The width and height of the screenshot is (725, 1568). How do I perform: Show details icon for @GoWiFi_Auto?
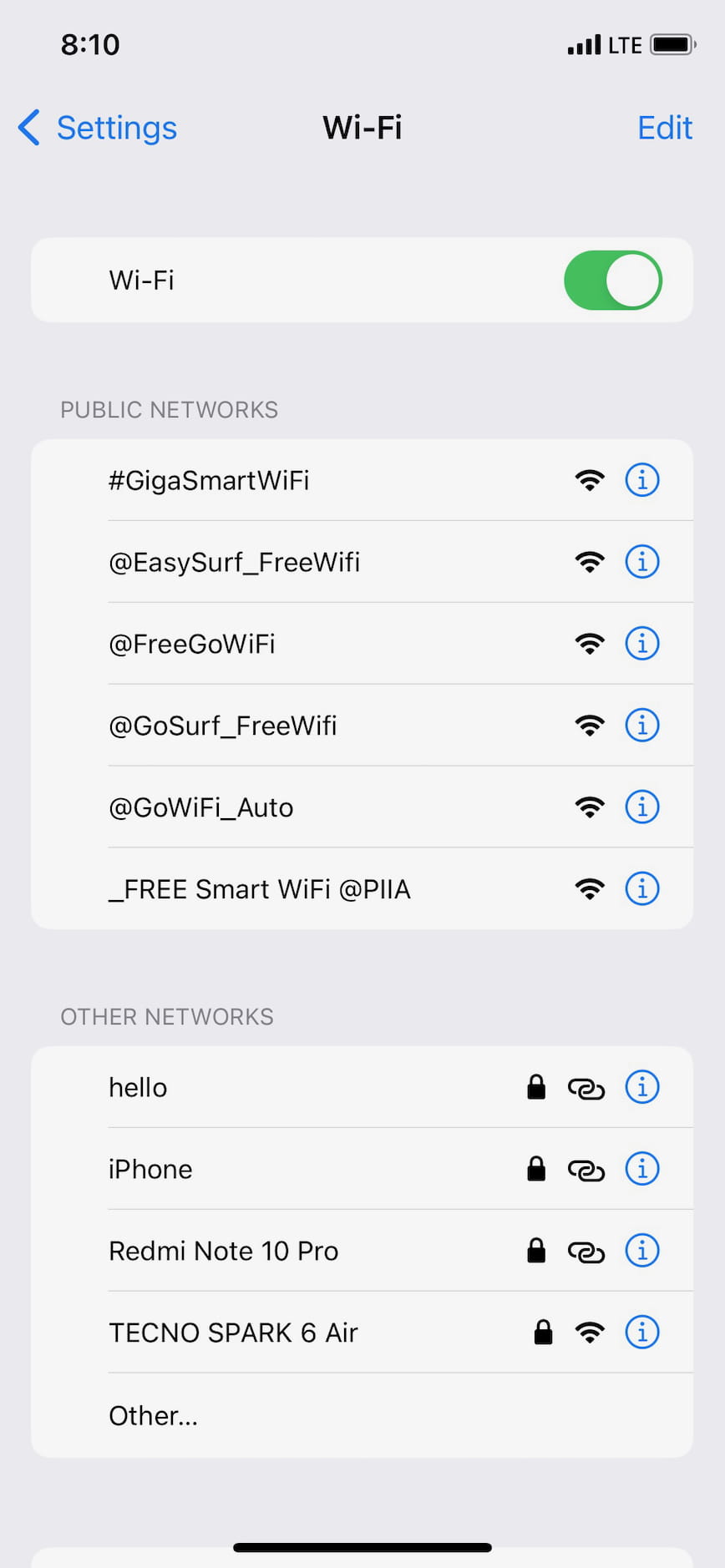pos(641,807)
